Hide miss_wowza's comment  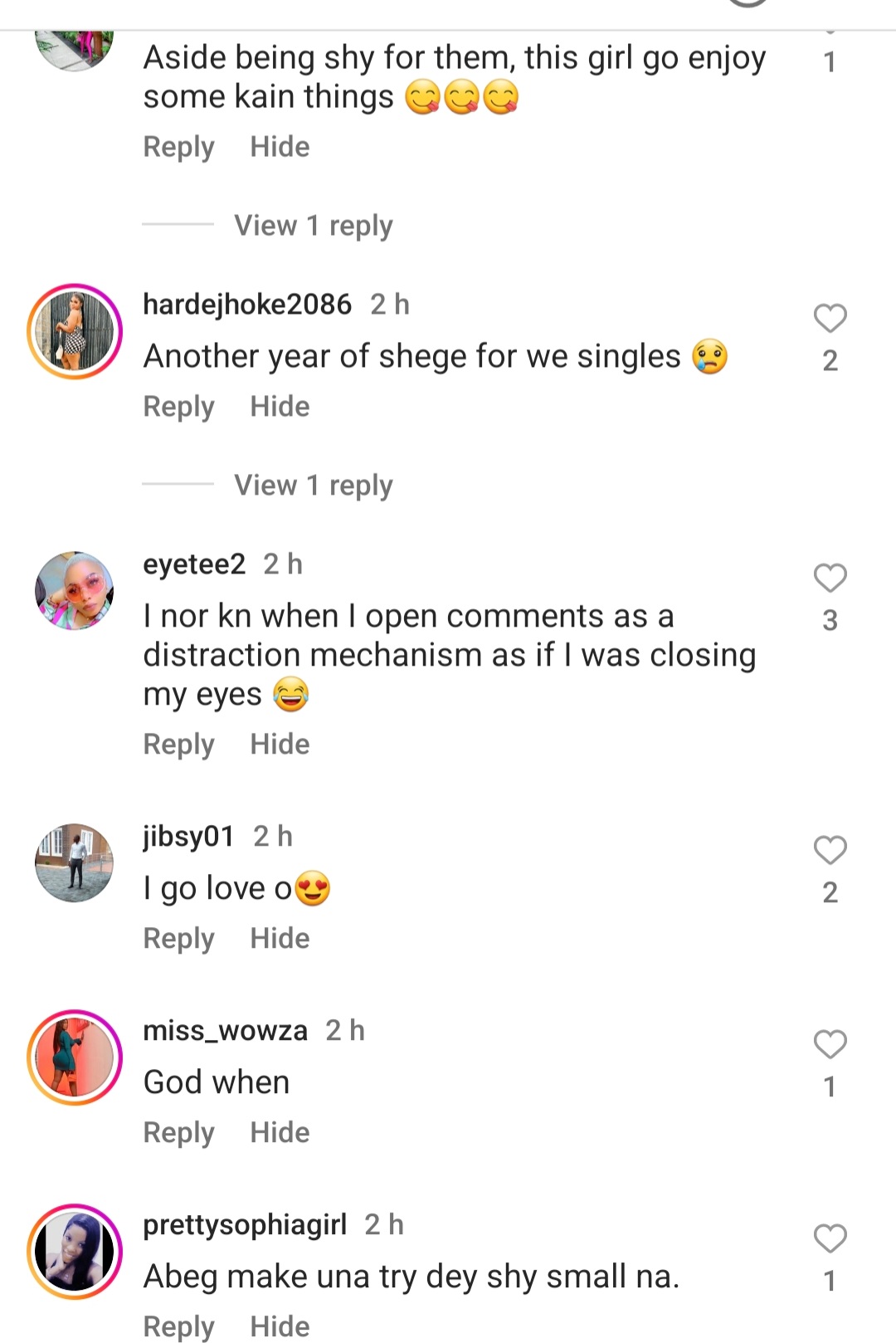coord(280,1133)
